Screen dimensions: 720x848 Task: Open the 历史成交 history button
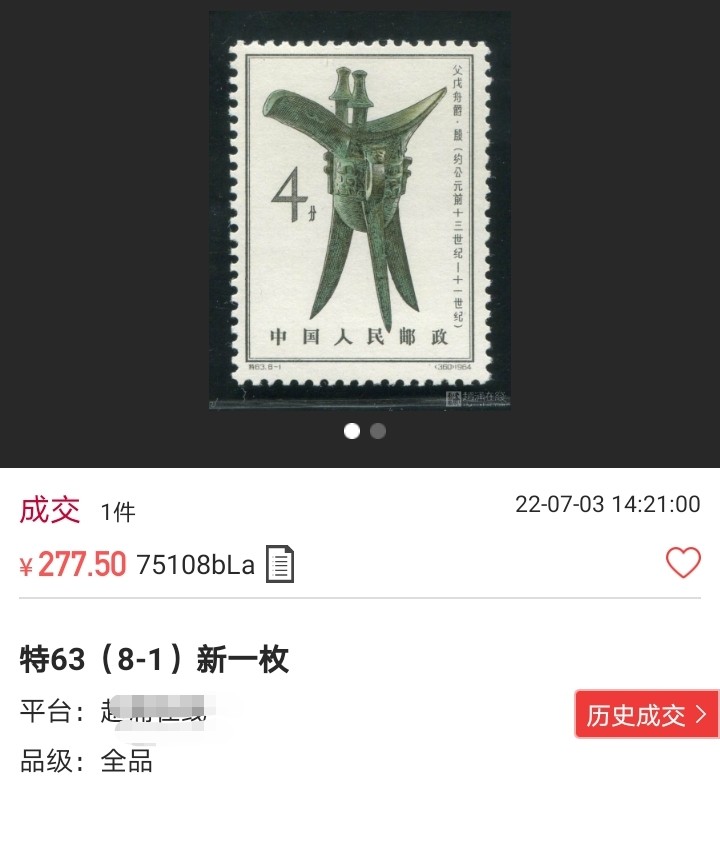coord(646,715)
